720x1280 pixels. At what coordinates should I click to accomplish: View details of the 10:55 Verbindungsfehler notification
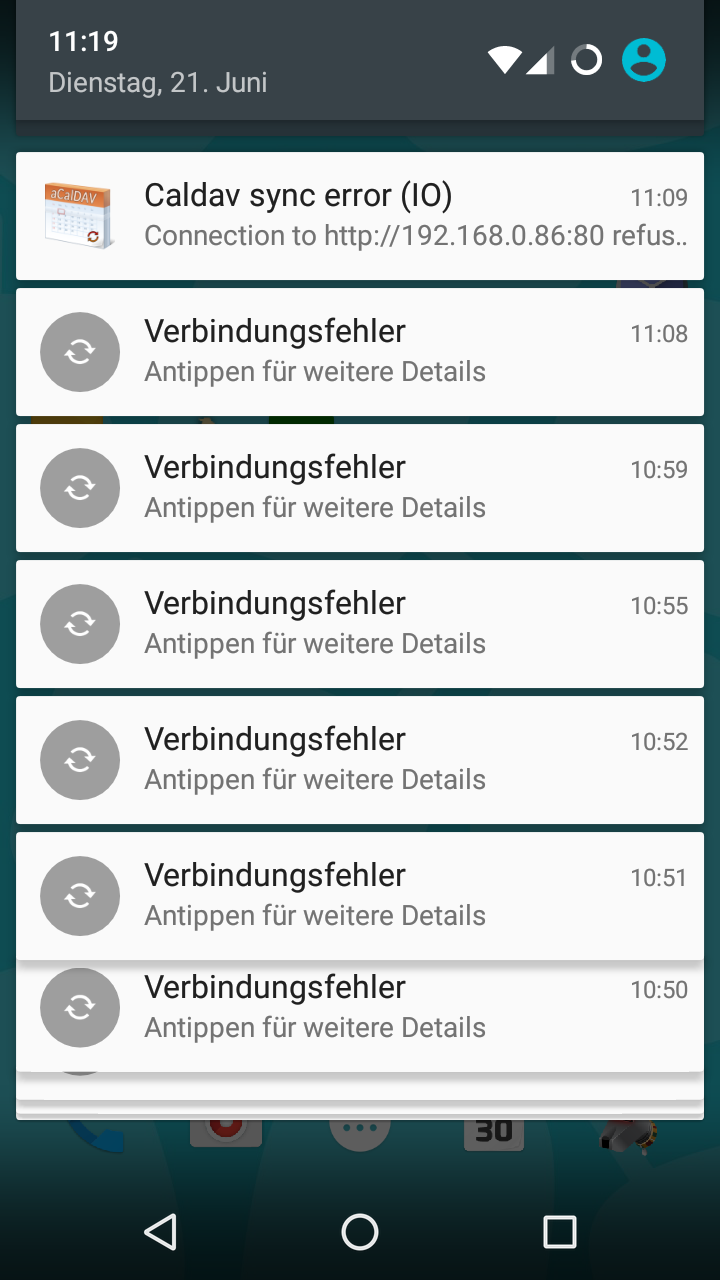[360, 624]
